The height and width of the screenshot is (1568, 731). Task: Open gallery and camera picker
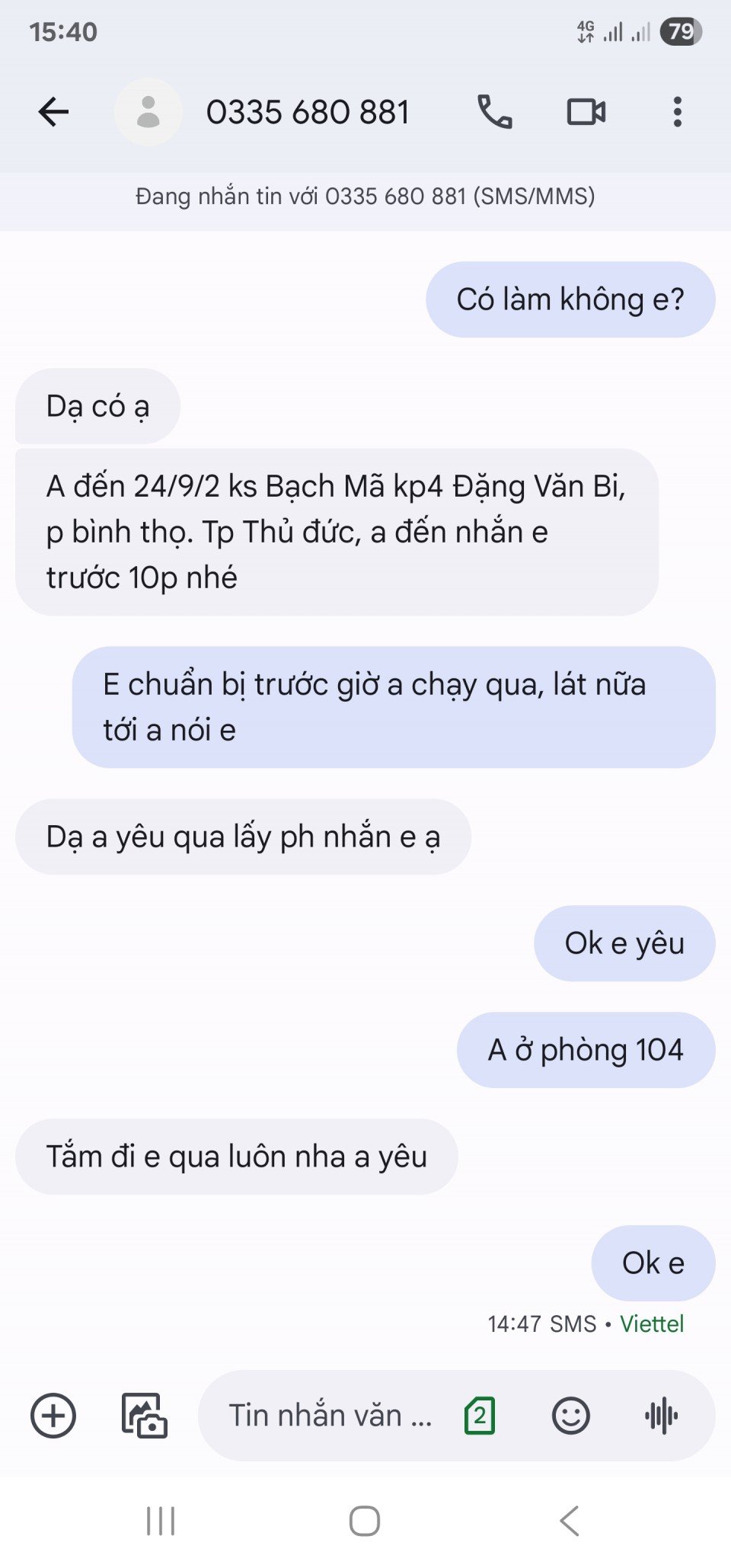tap(145, 1416)
